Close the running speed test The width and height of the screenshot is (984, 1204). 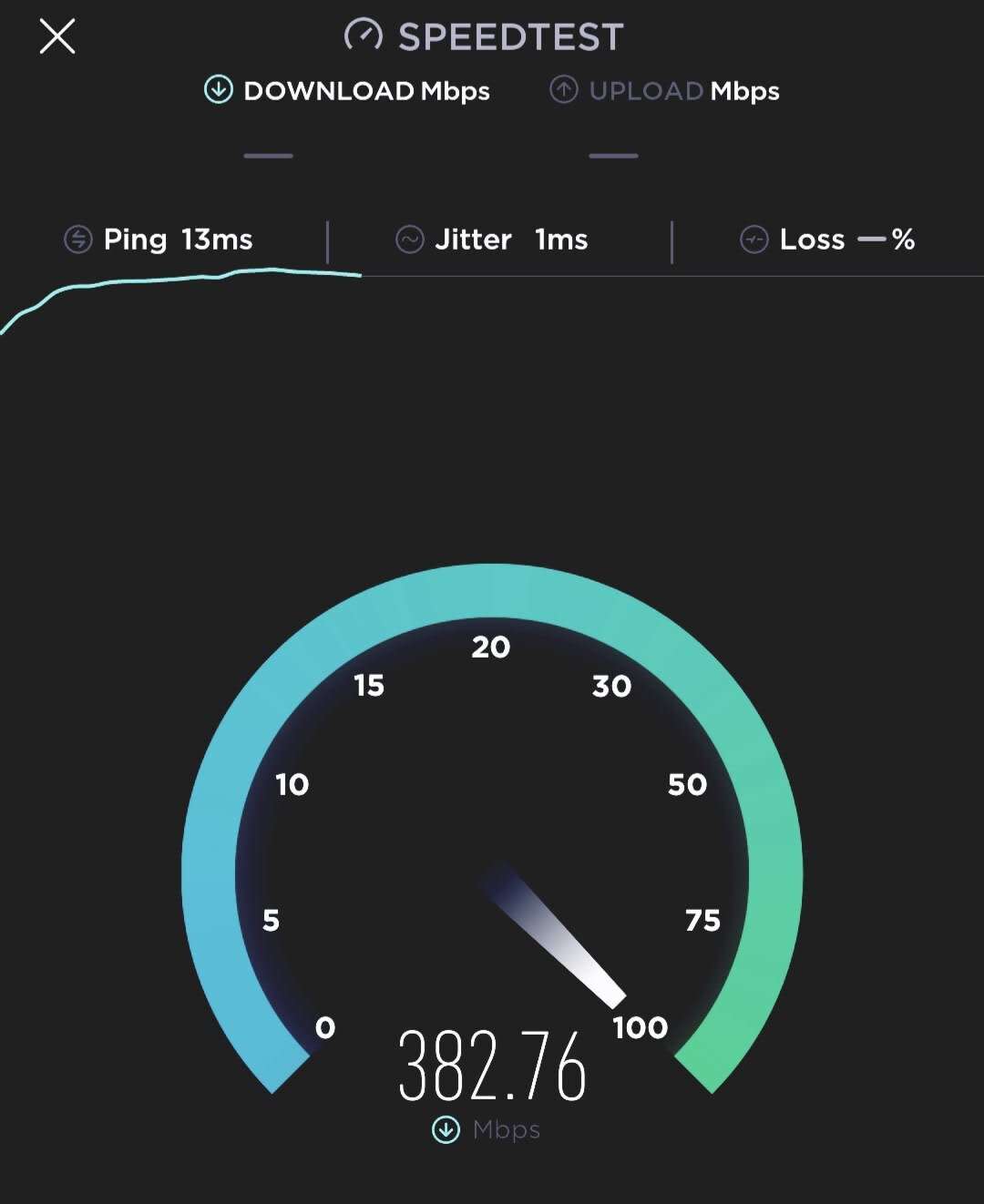click(x=57, y=37)
